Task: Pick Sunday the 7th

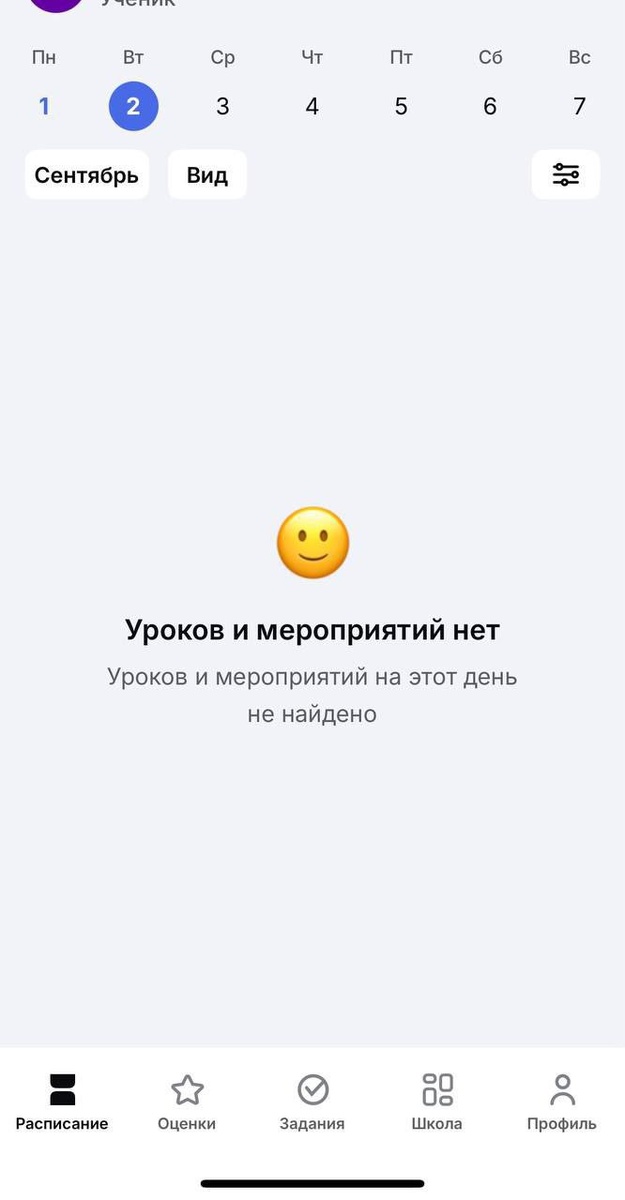Action: [x=579, y=106]
